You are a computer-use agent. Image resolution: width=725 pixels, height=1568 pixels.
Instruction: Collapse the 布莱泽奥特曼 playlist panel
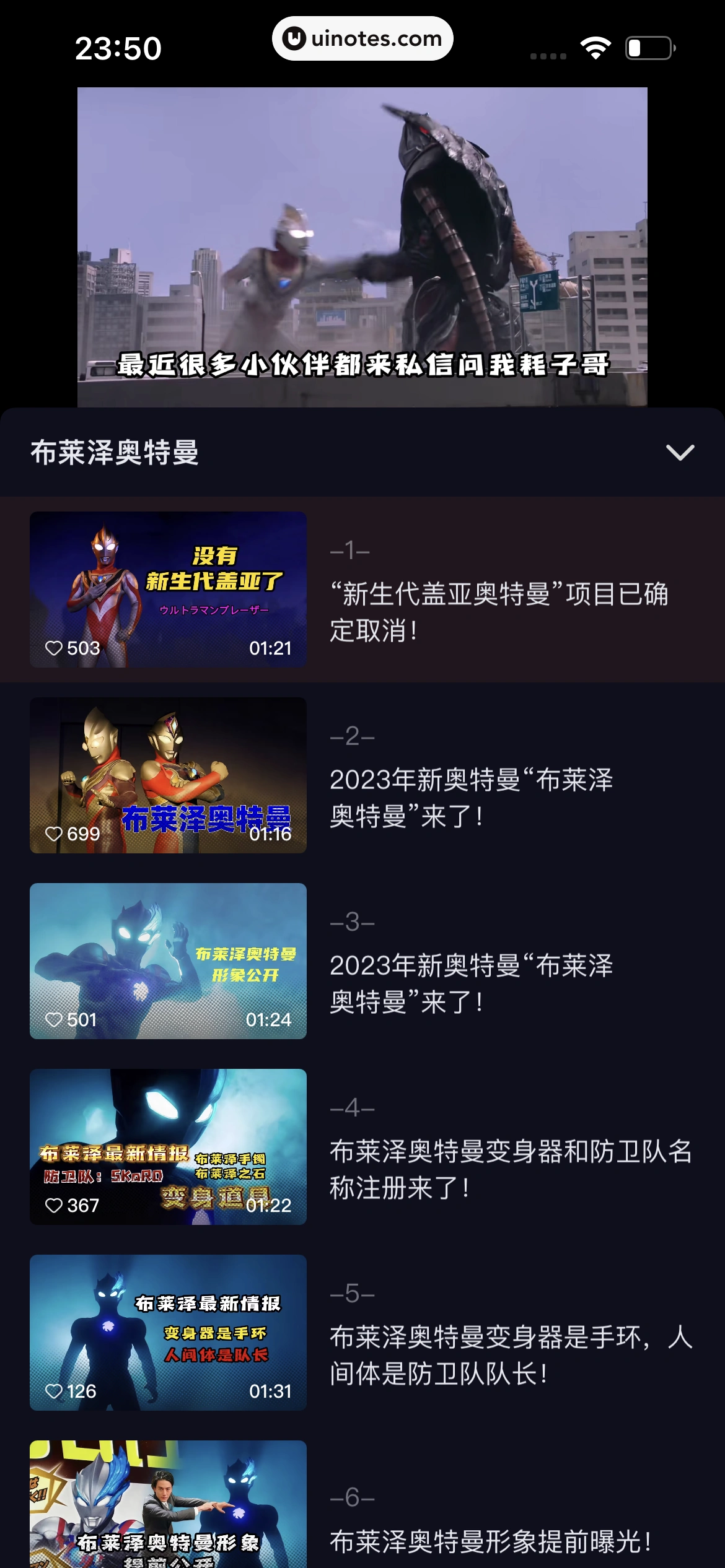click(x=679, y=453)
